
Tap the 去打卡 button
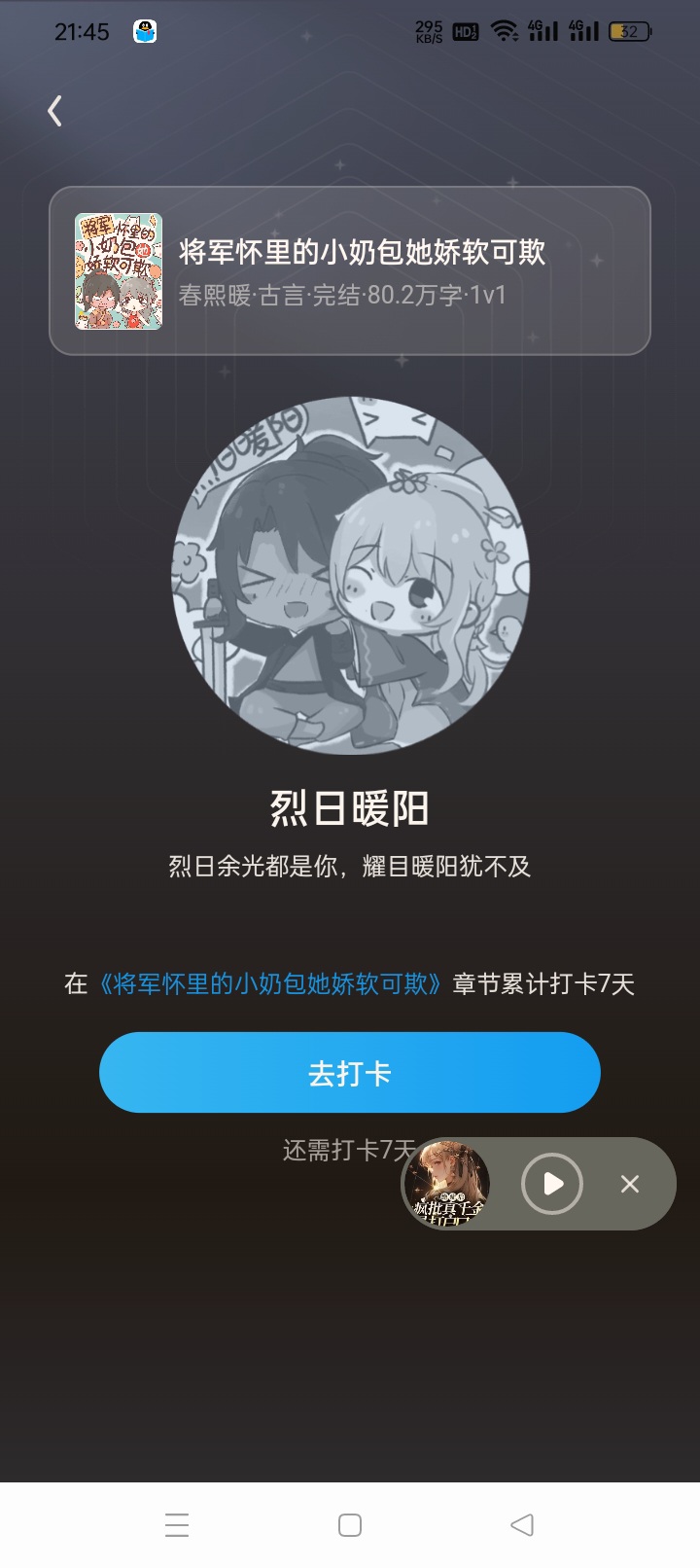[x=350, y=1073]
